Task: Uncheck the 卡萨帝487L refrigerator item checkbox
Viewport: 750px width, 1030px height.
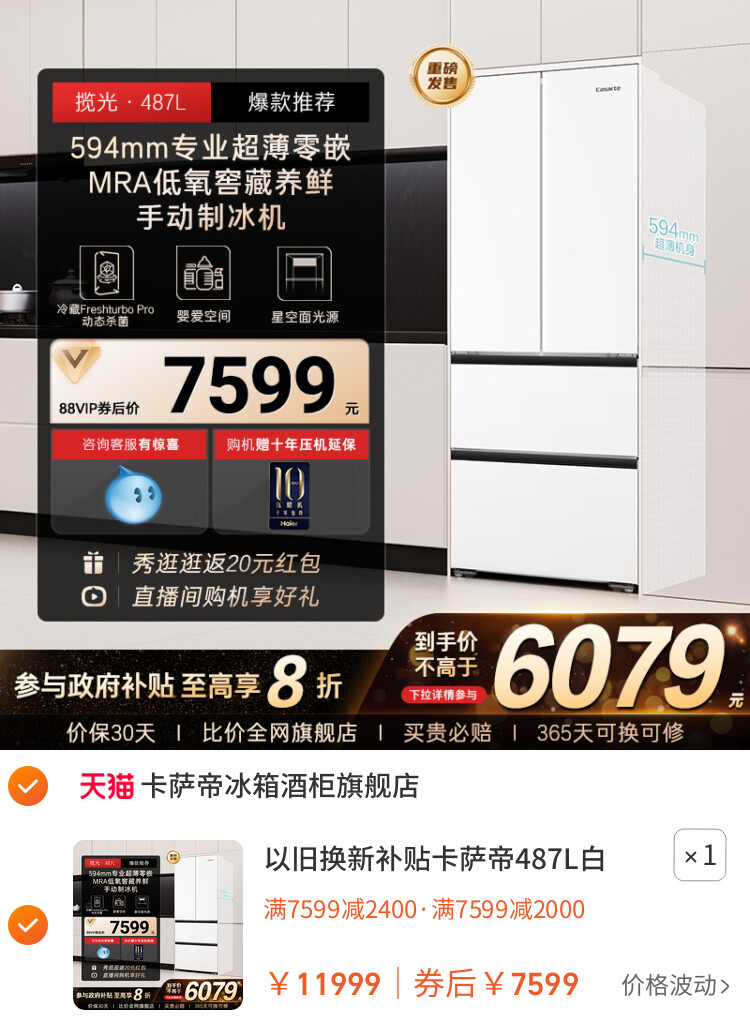Action: click(28, 924)
